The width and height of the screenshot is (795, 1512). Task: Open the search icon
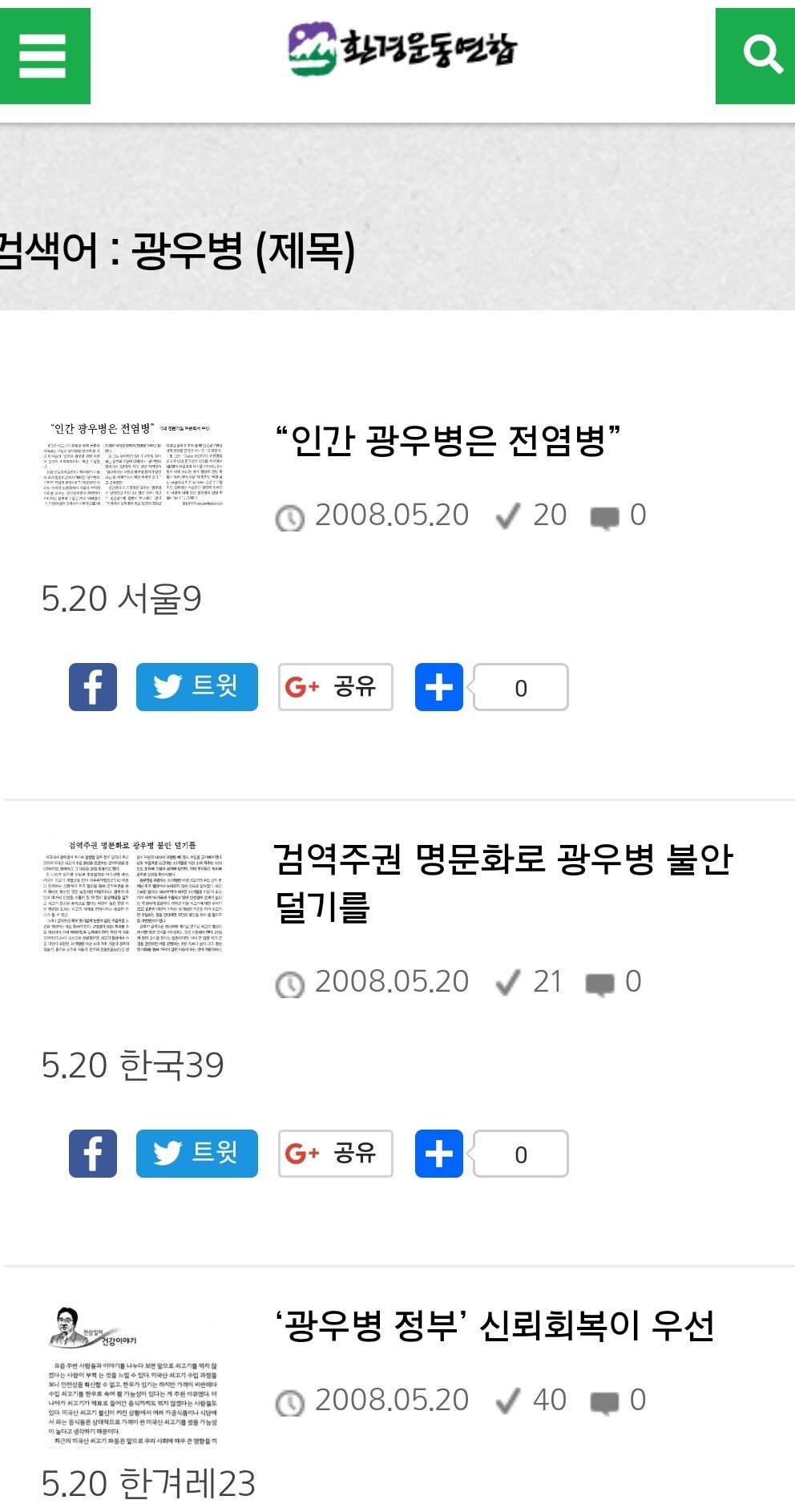coord(757,56)
